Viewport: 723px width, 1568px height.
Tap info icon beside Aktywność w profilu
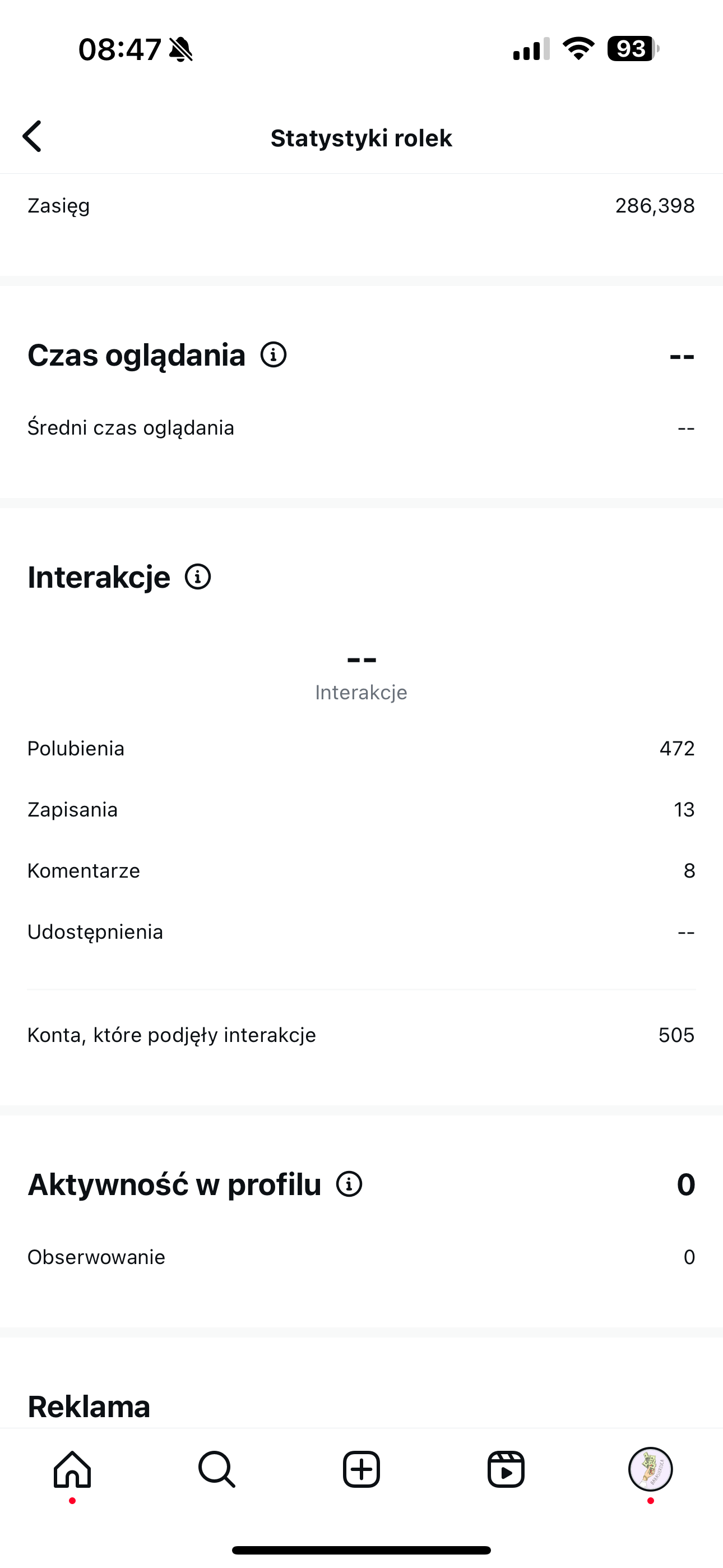pos(349,1184)
